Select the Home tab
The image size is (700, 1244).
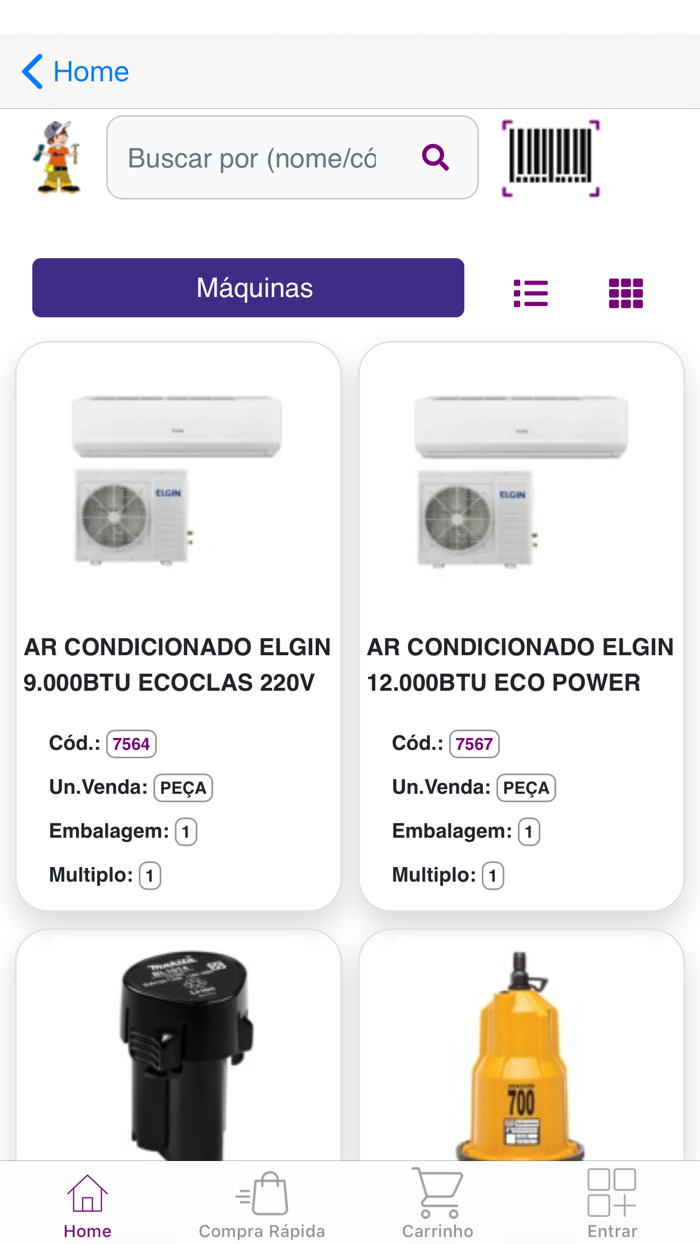click(x=87, y=1204)
